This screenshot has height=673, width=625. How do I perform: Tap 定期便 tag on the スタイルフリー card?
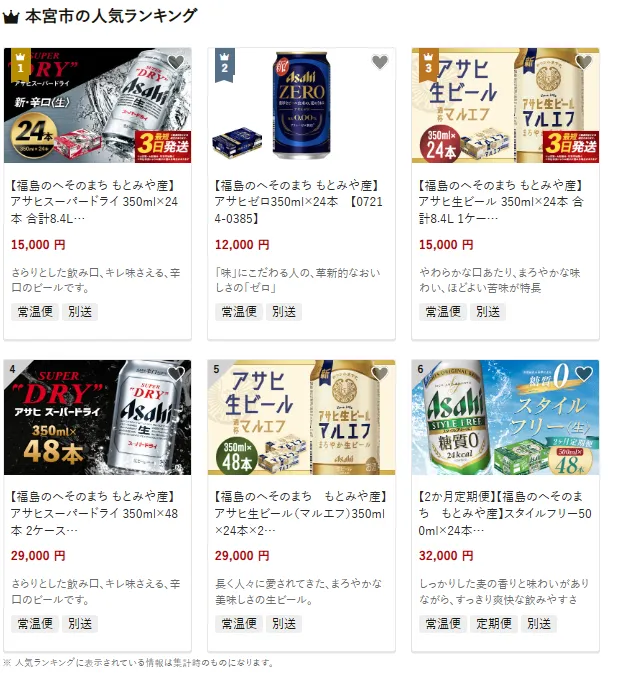[493, 623]
